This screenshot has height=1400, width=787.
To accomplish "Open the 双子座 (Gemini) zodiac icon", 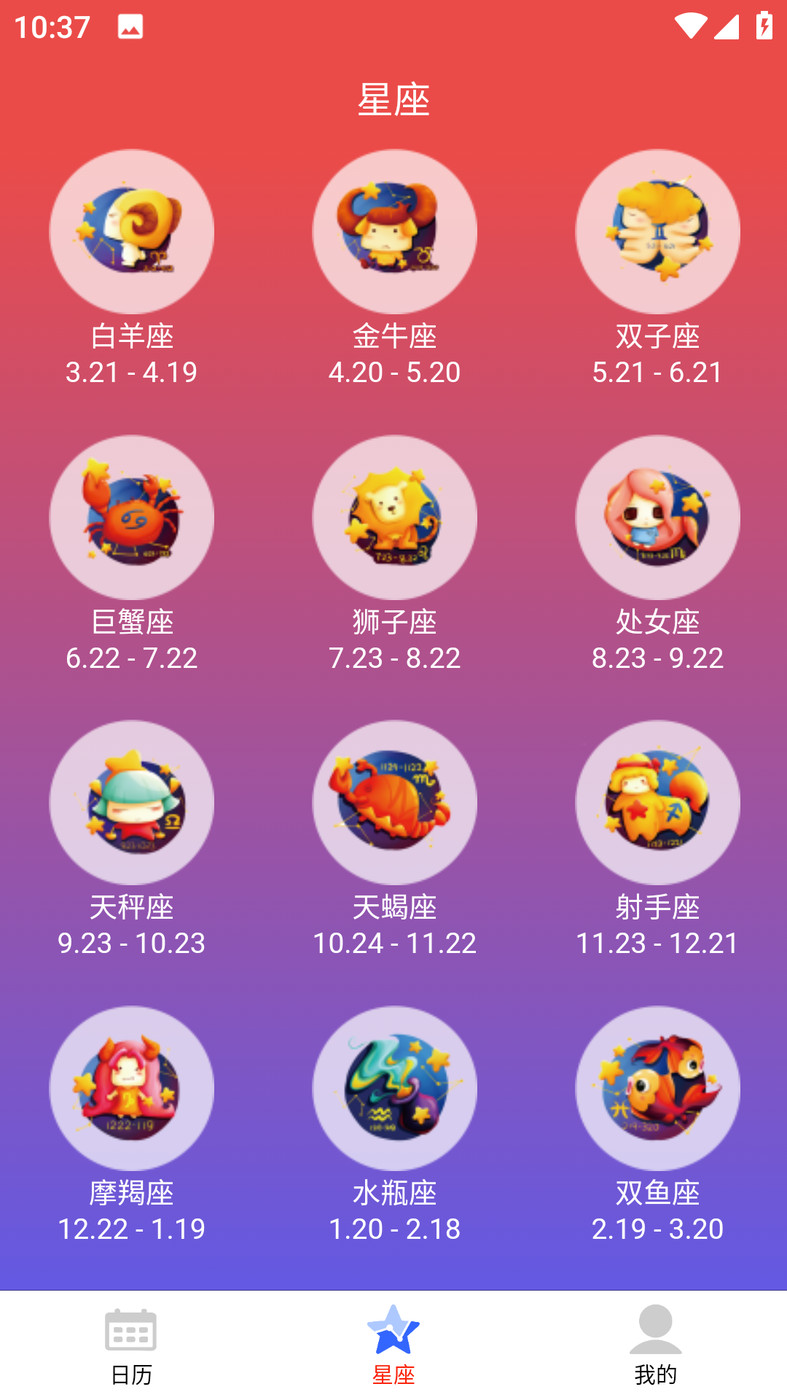I will point(657,231).
